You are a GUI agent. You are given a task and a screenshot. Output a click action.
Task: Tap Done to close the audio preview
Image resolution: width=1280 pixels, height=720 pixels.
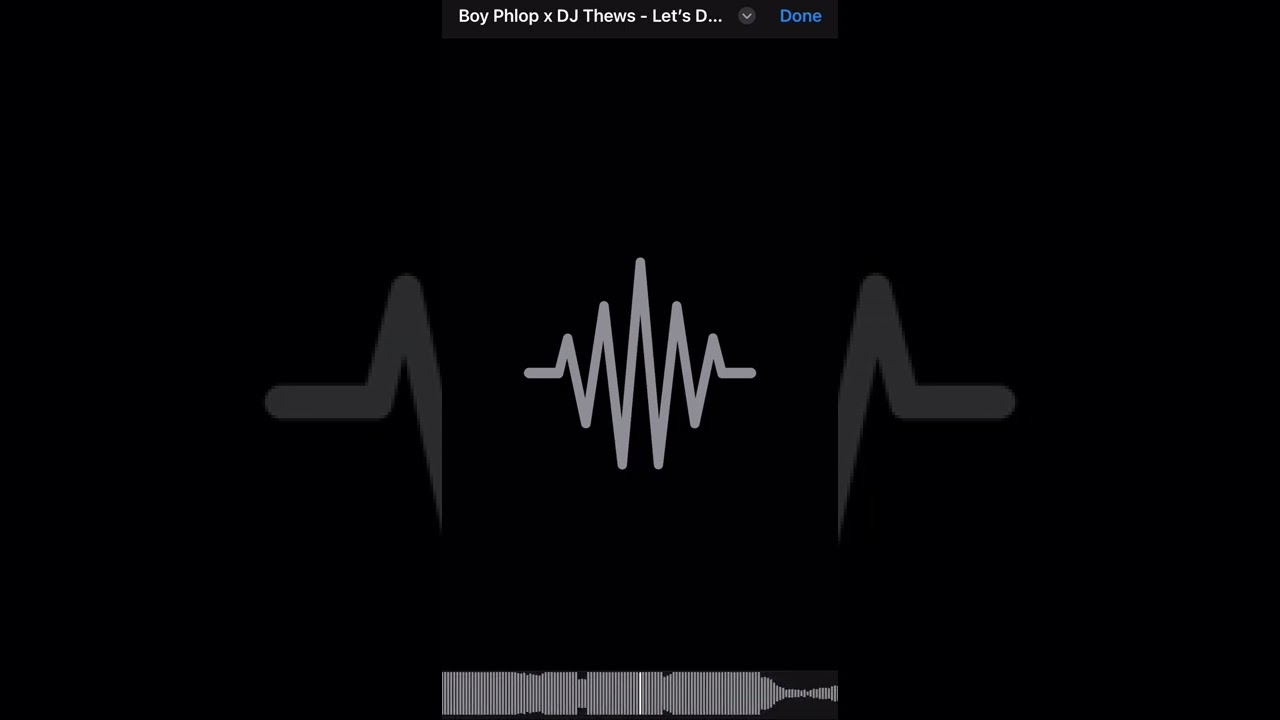(x=800, y=16)
